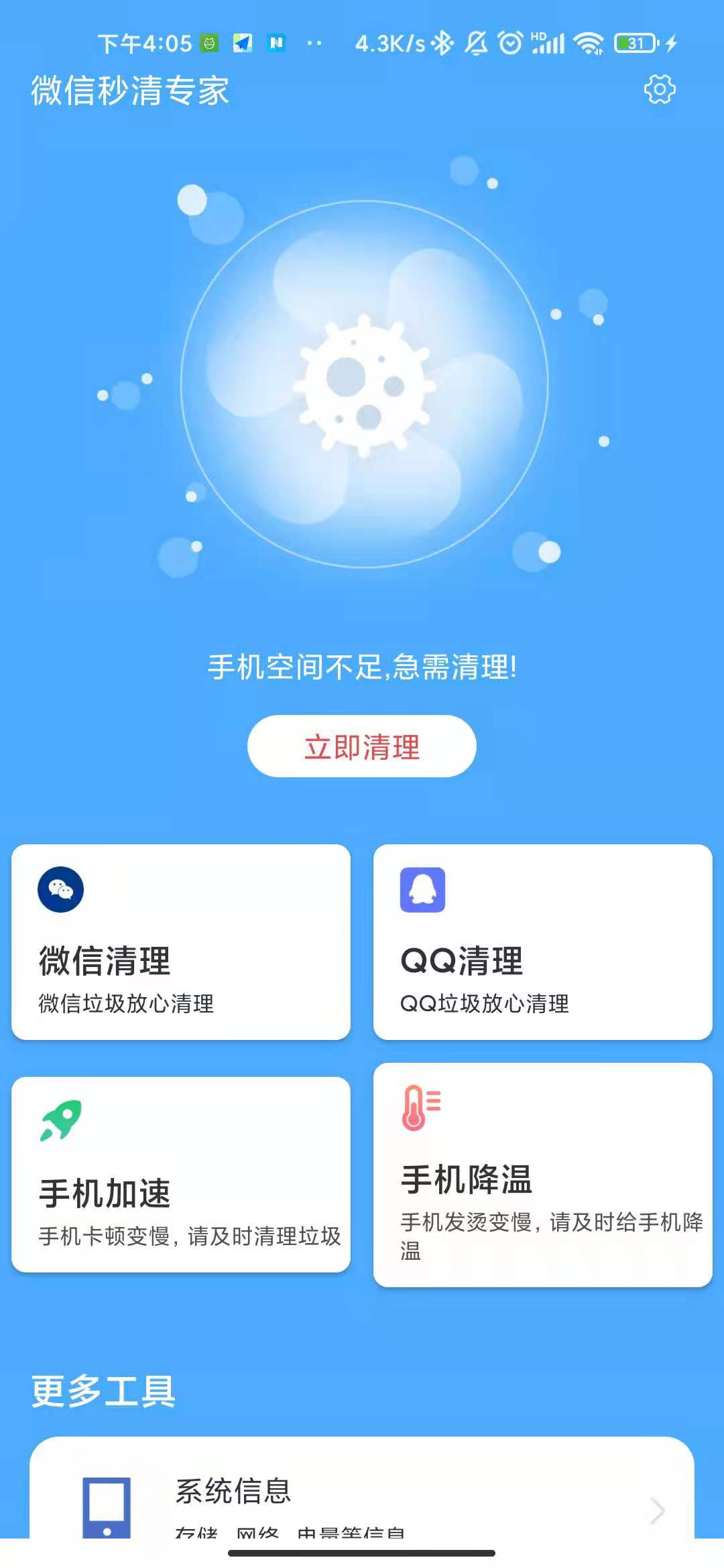724x1568 pixels.
Task: Tap the red thermometer cooling icon
Action: coord(419,1108)
